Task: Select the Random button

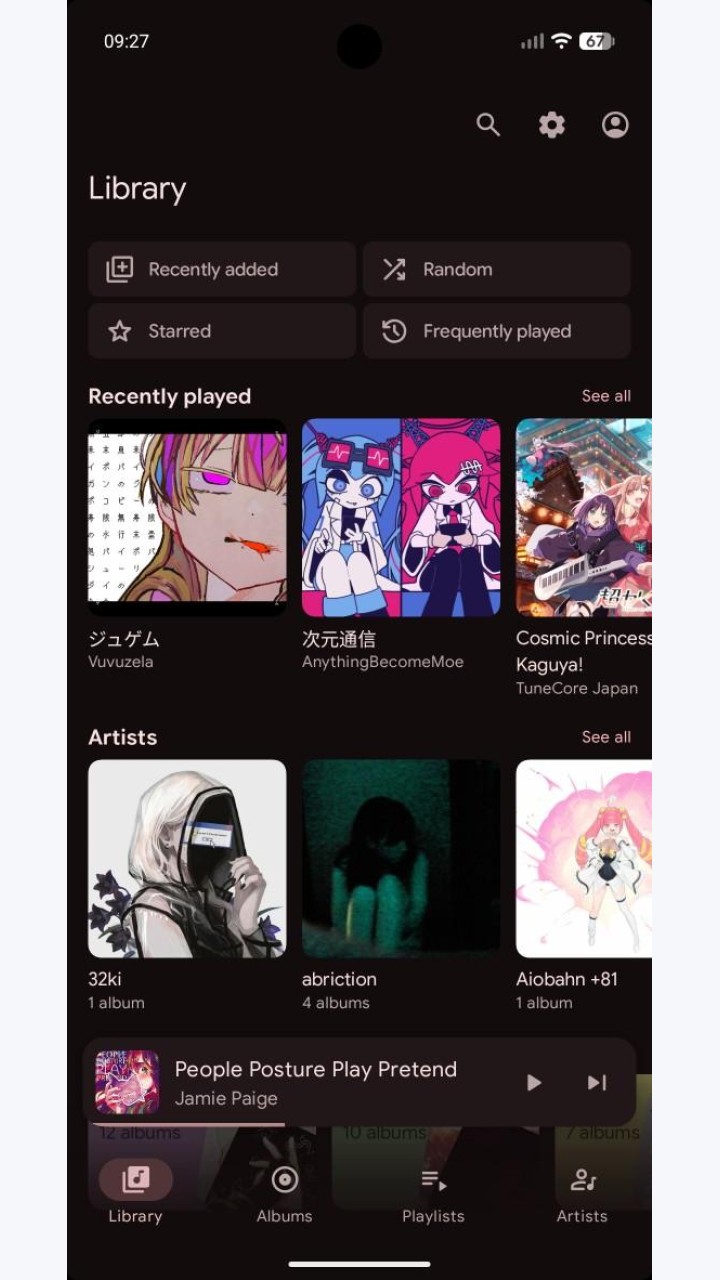Action: 497,269
